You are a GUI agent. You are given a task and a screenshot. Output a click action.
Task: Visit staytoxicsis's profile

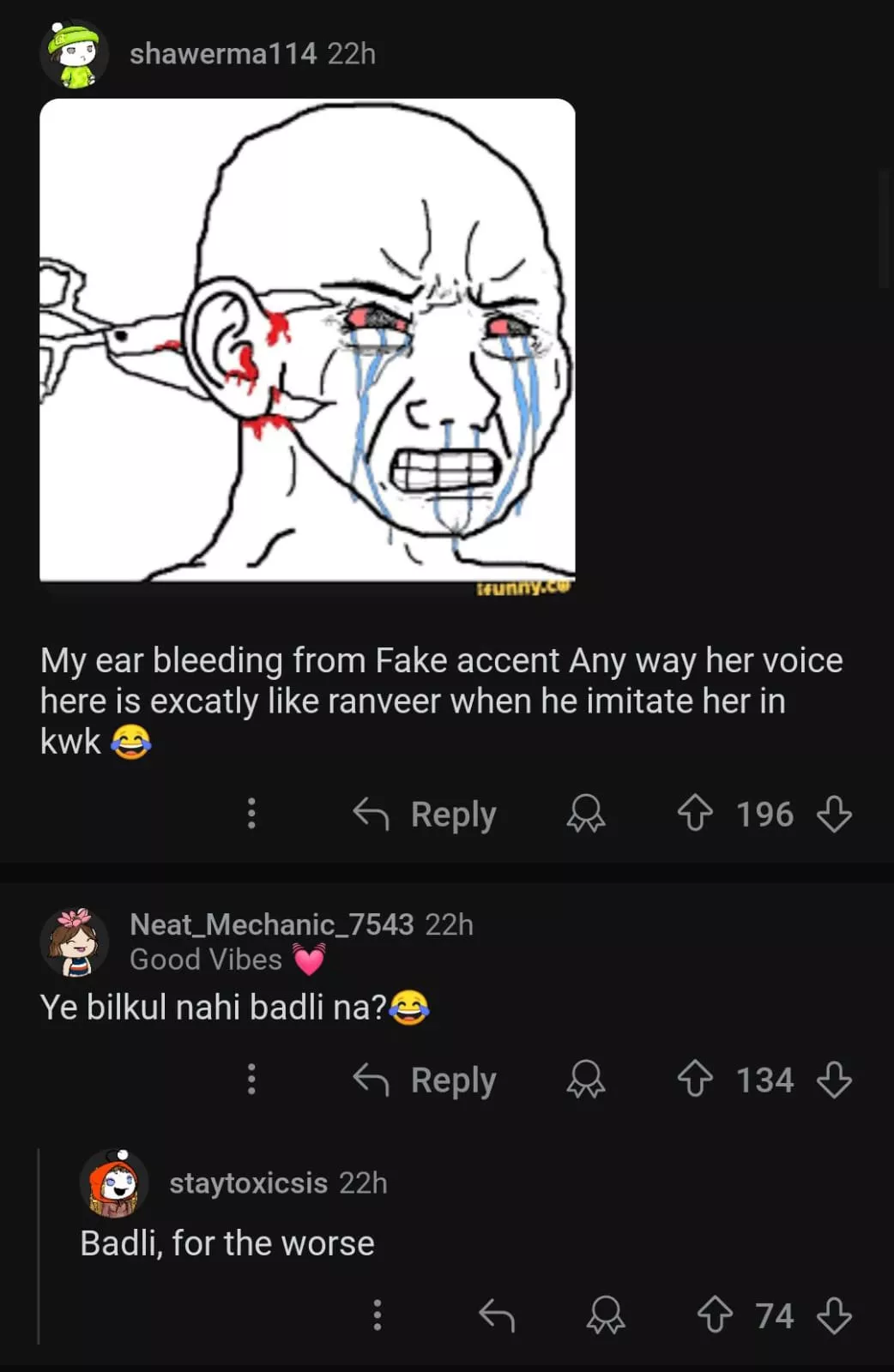[248, 1183]
